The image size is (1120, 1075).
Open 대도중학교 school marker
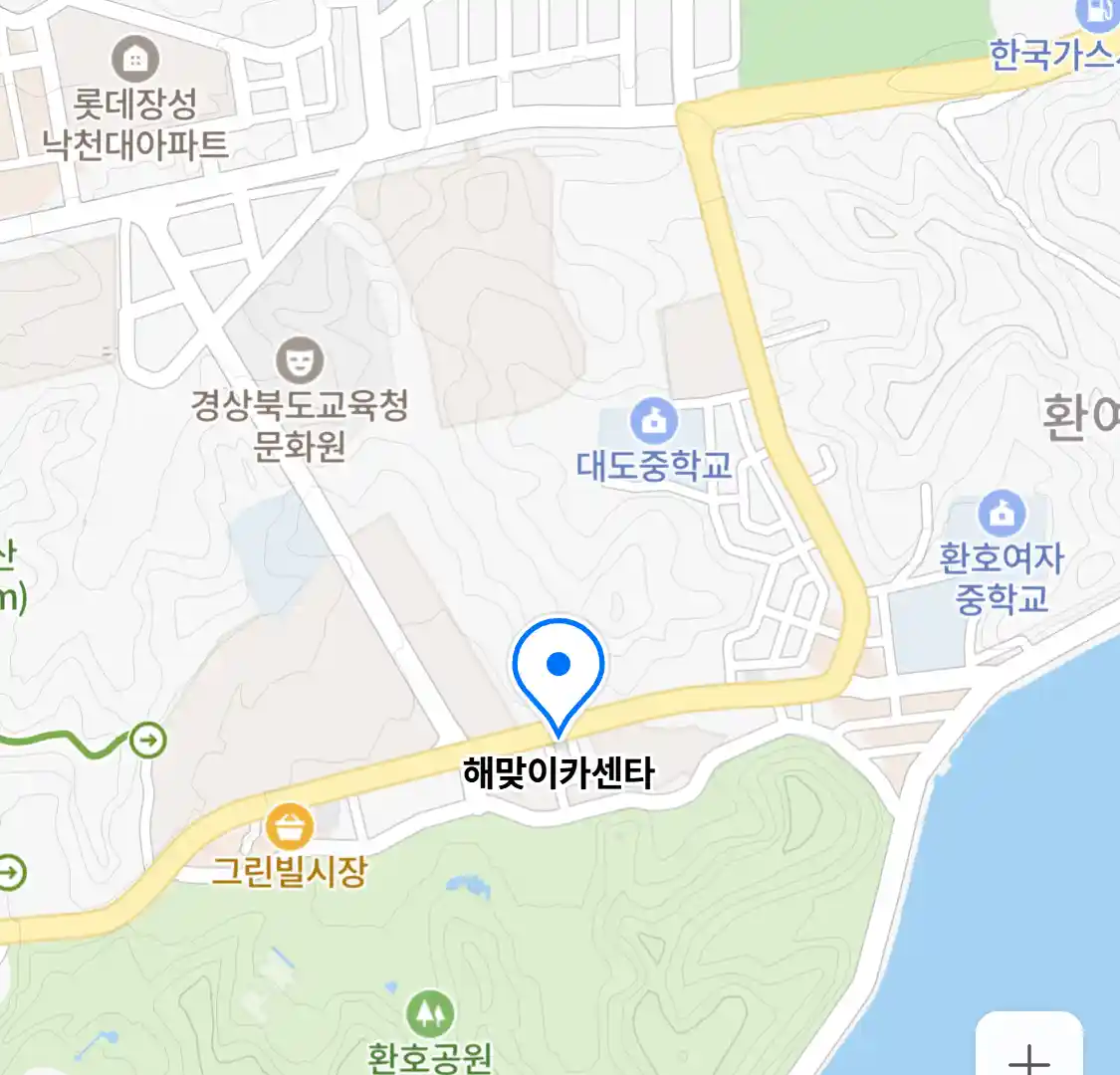tap(653, 423)
